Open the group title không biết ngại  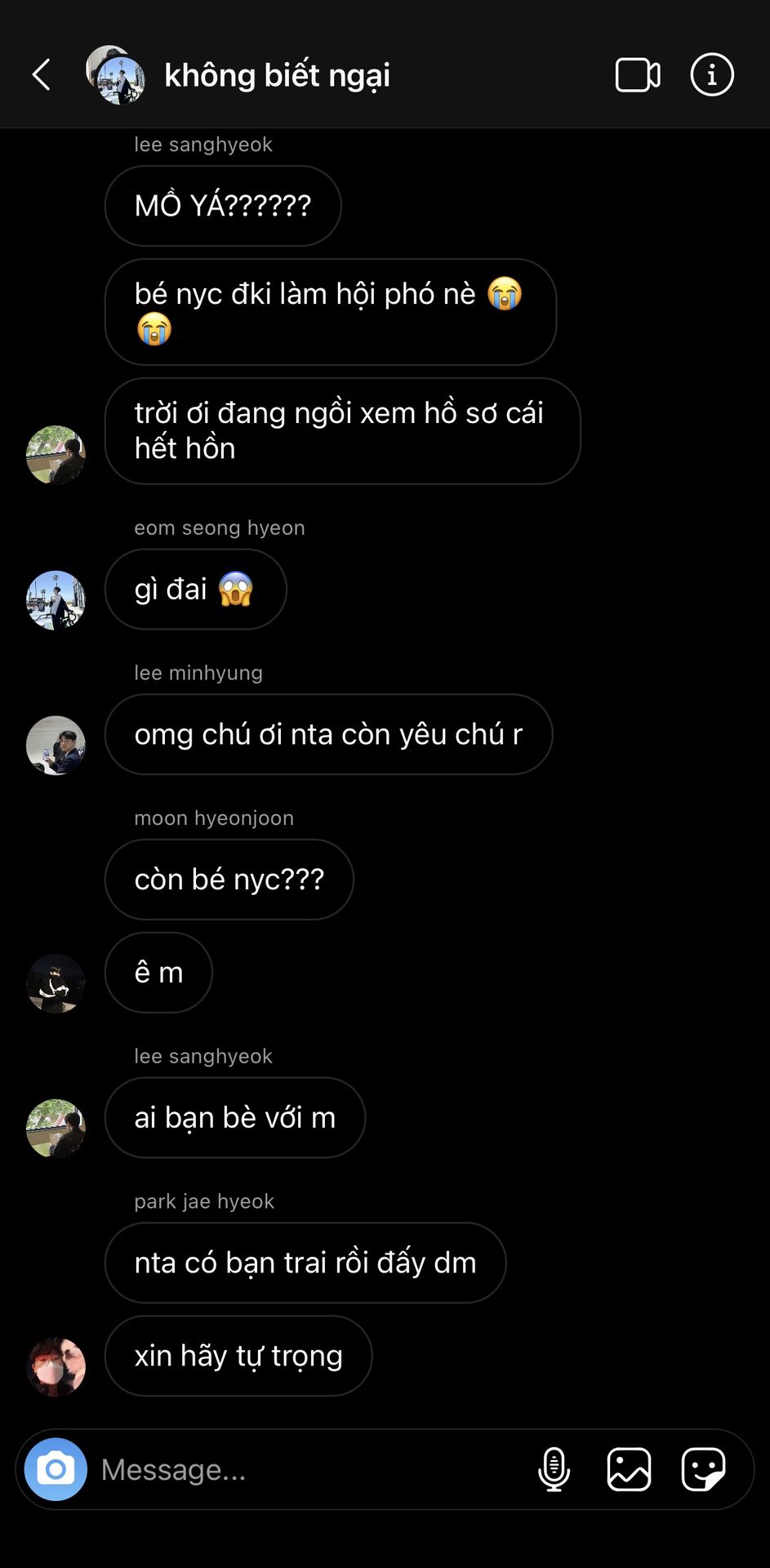tap(277, 75)
